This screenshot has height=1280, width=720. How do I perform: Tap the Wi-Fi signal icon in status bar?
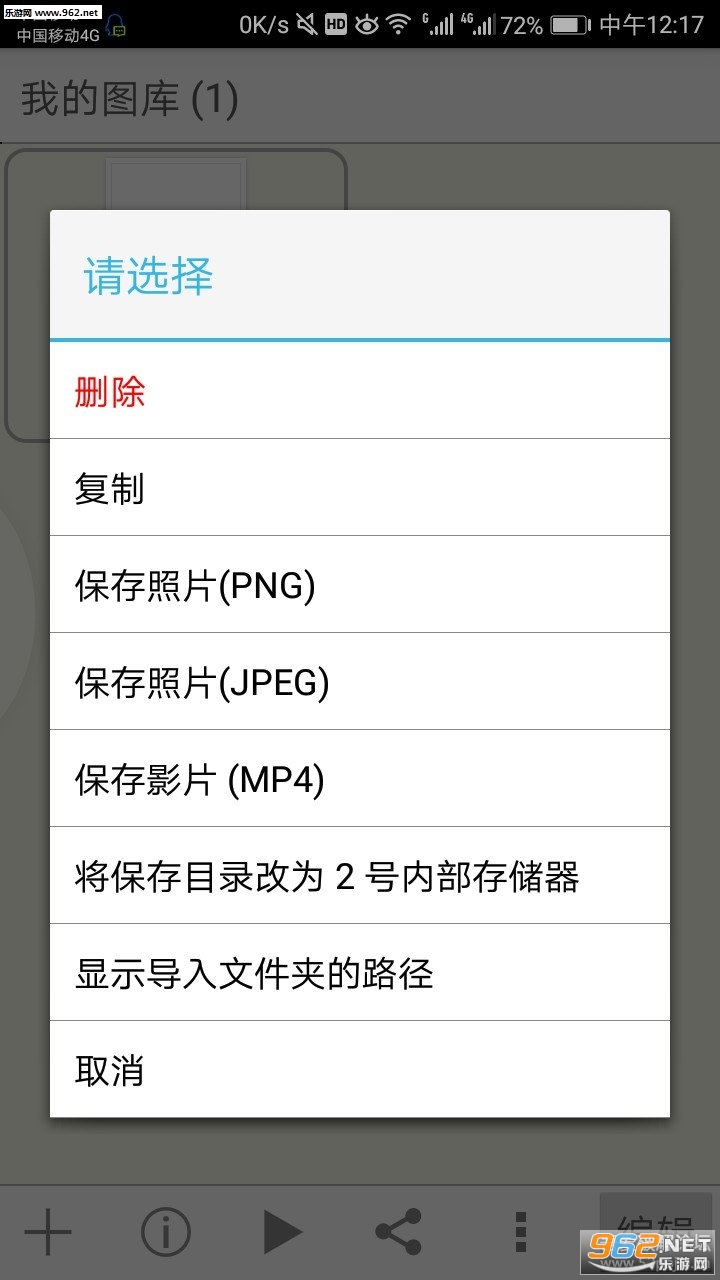(x=400, y=24)
